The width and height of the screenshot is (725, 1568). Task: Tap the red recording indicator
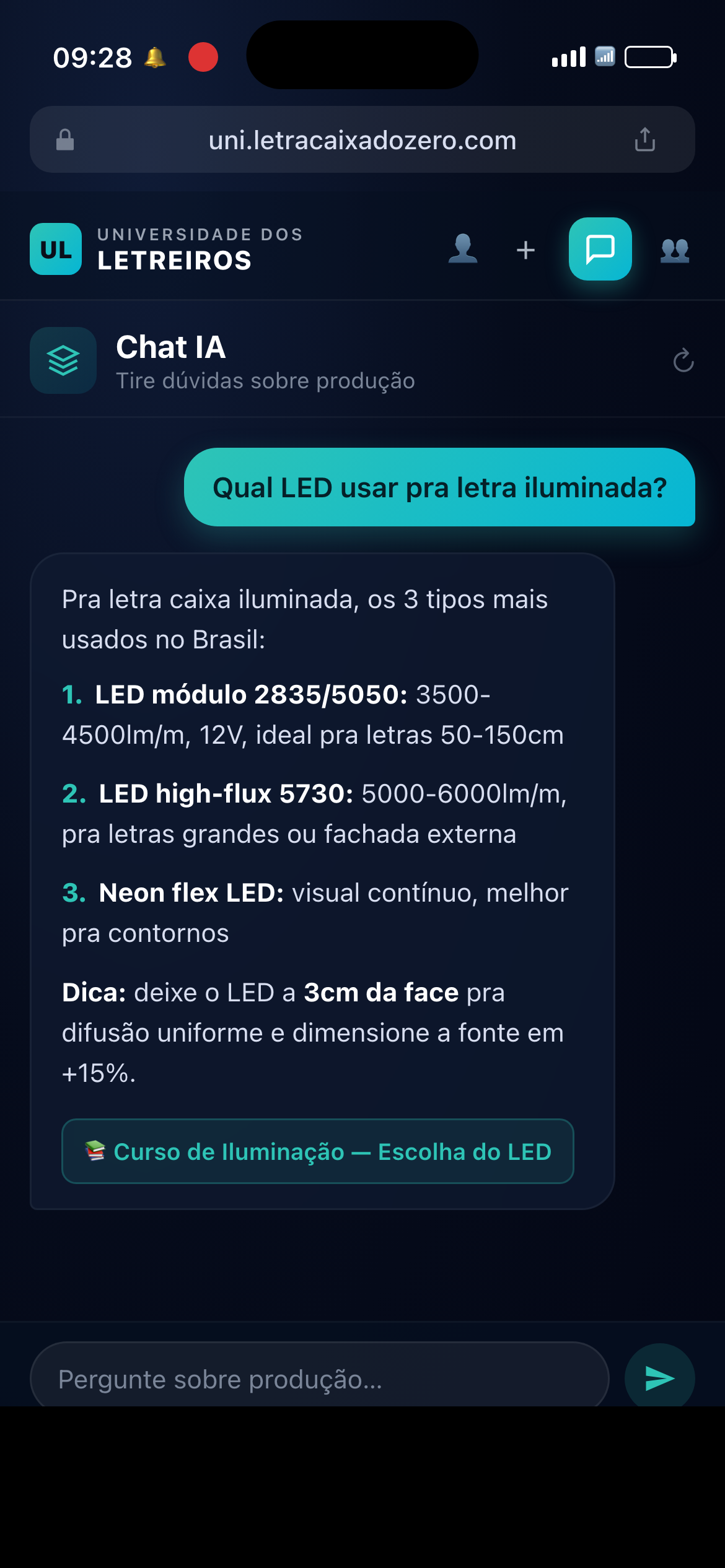click(203, 58)
